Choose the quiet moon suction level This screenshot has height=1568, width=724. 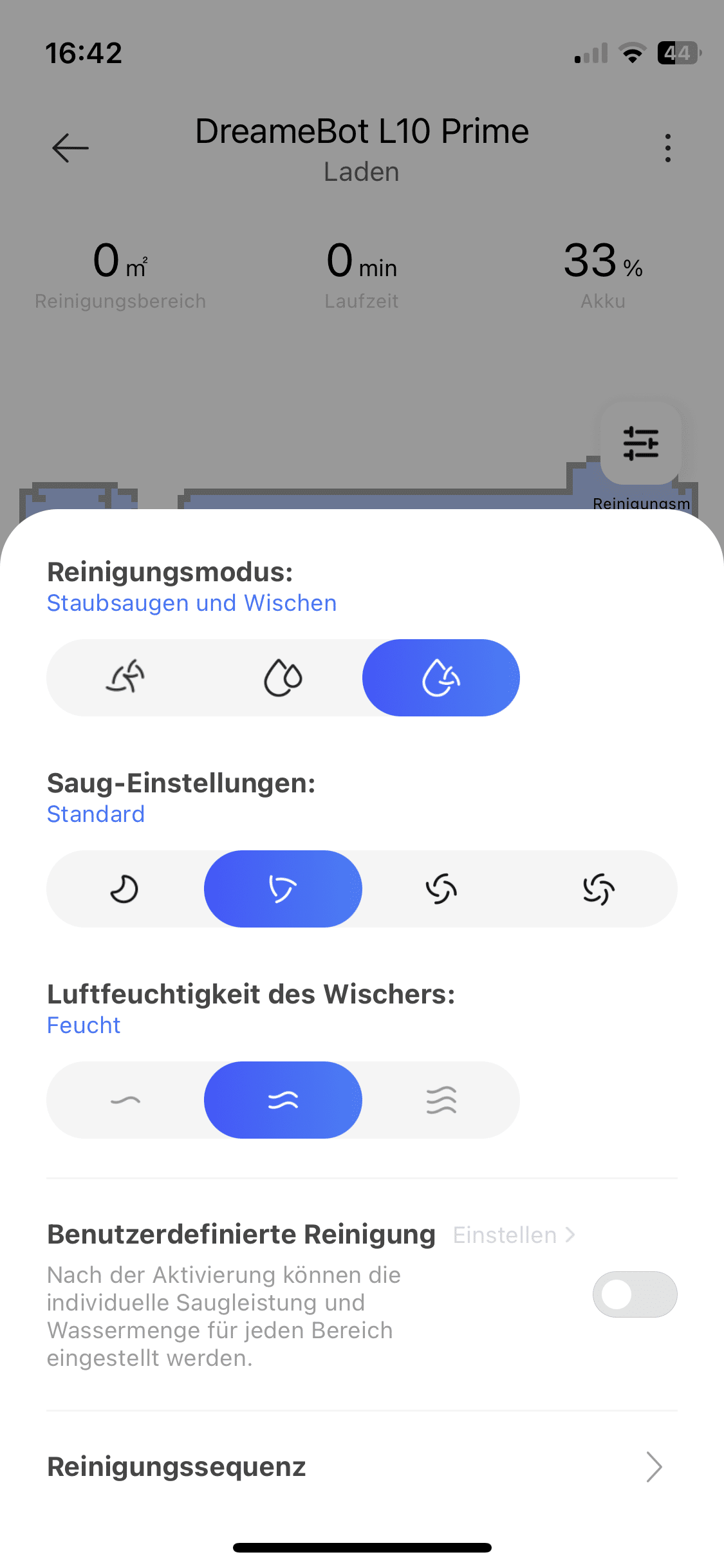pyautogui.click(x=125, y=889)
